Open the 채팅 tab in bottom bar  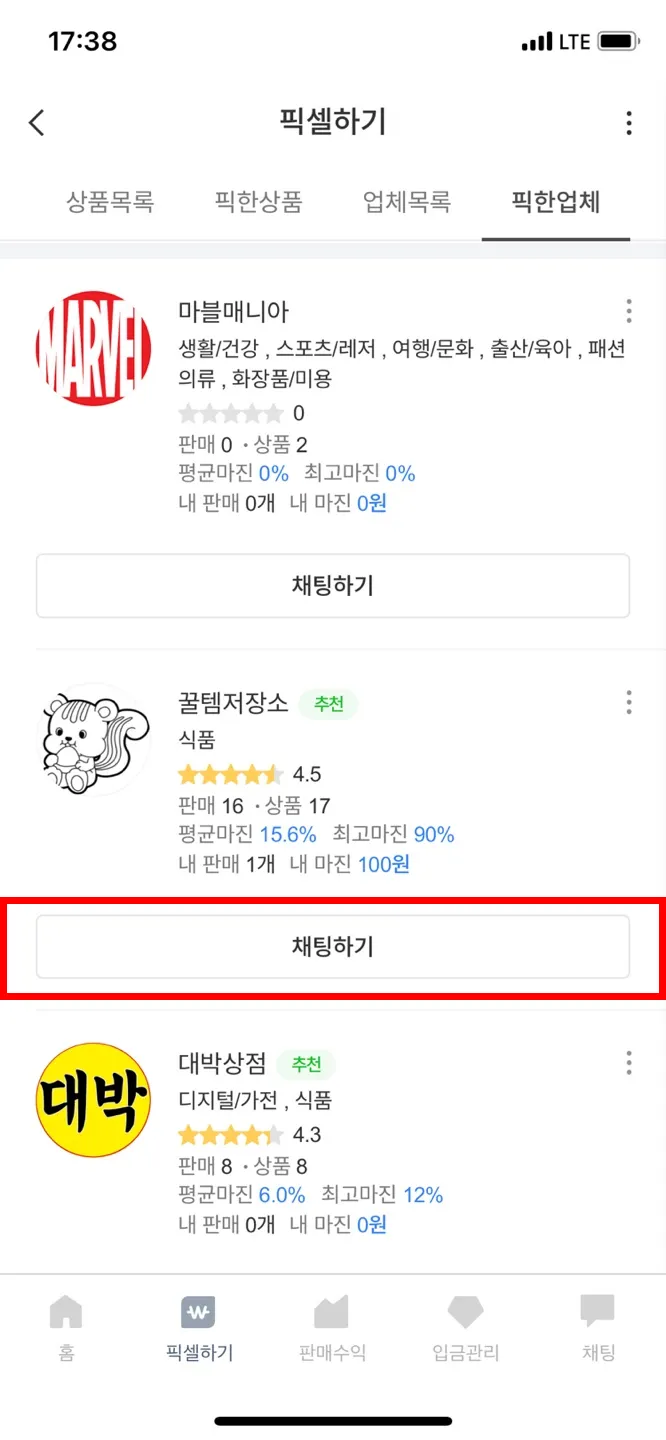[x=598, y=1326]
